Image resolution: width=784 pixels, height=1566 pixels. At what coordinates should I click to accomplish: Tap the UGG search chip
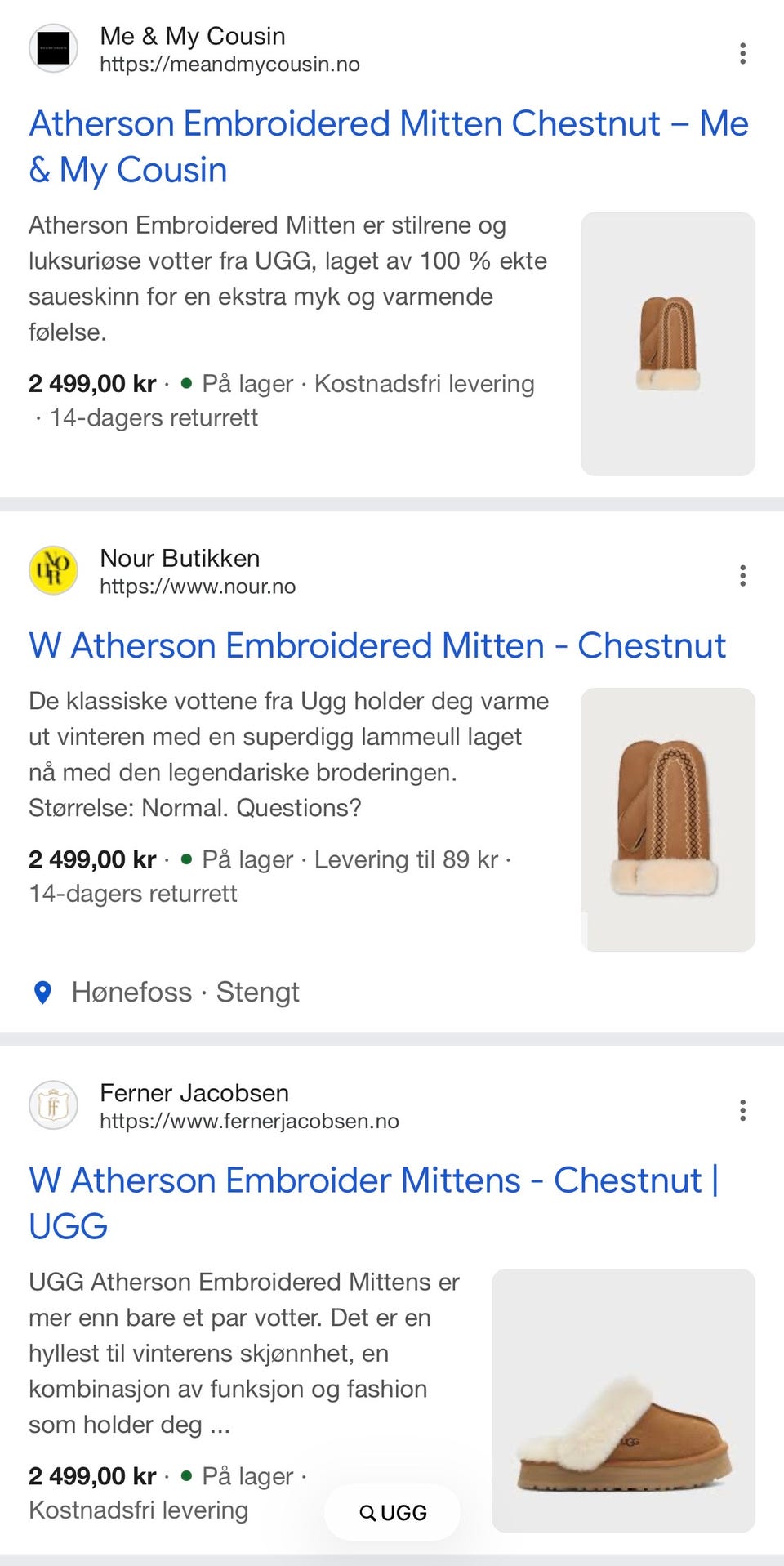393,1513
